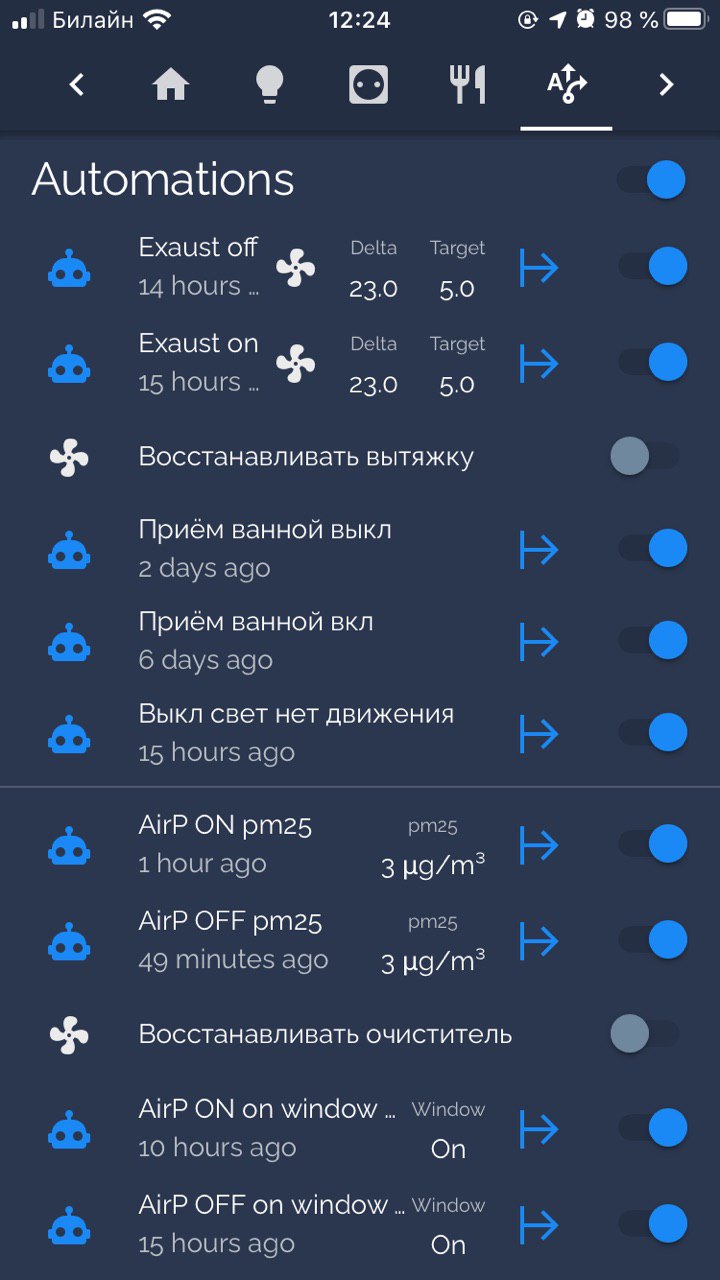
Task: Switch to the power socket tab
Action: (x=368, y=86)
